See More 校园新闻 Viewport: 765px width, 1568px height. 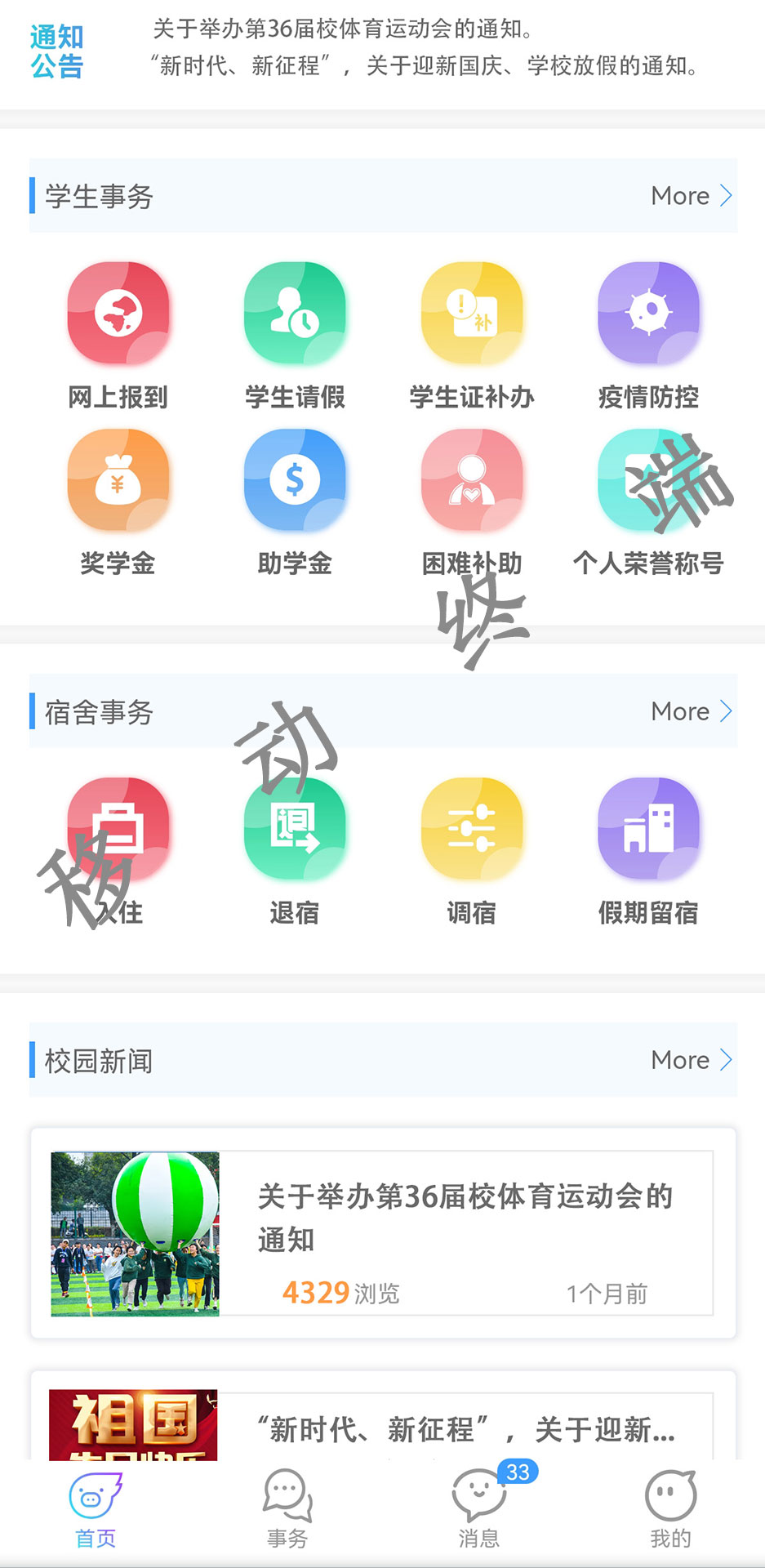pyautogui.click(x=691, y=1060)
